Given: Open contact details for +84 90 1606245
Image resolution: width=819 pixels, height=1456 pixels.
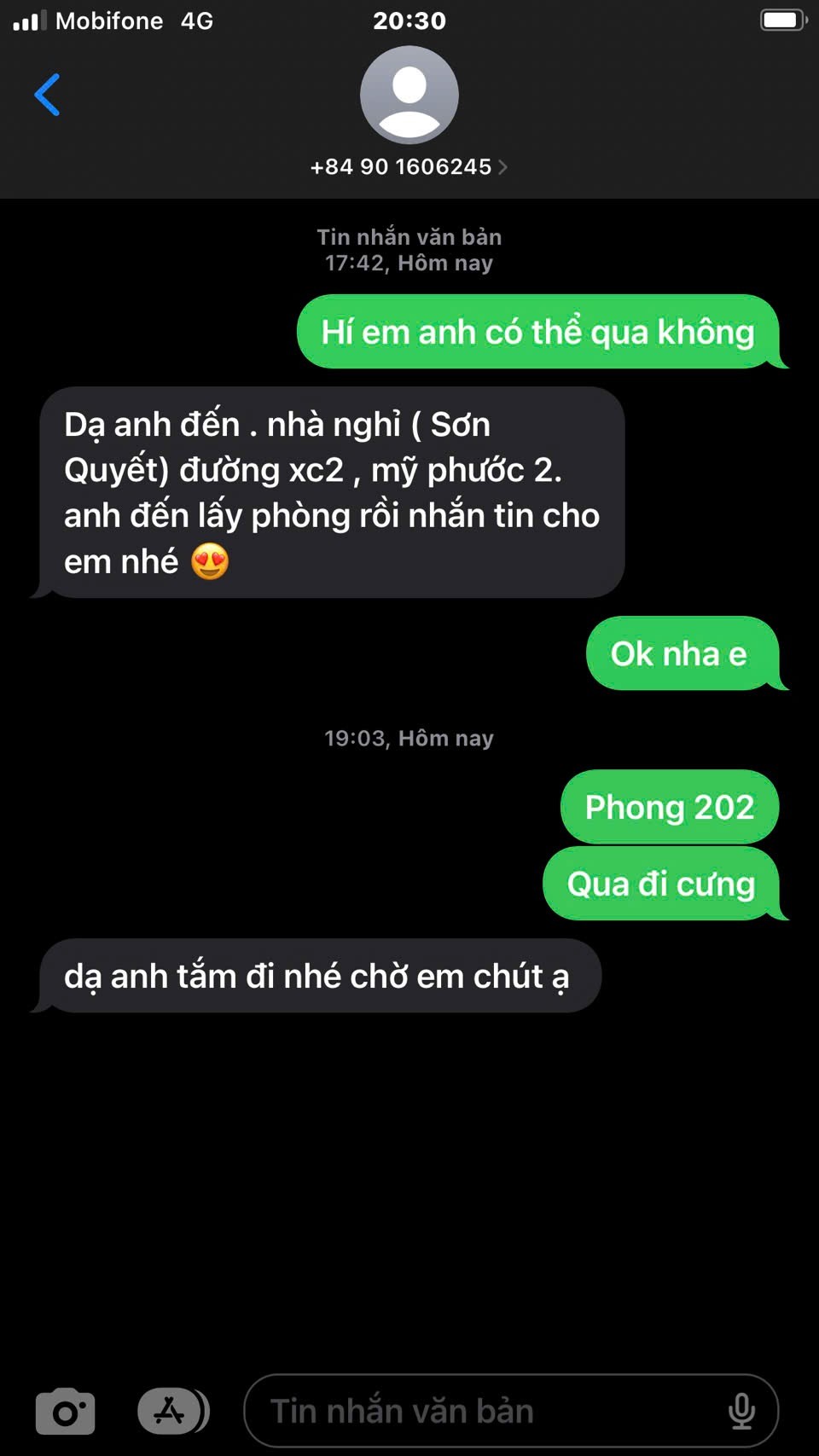Looking at the screenshot, I should pos(409,166).
